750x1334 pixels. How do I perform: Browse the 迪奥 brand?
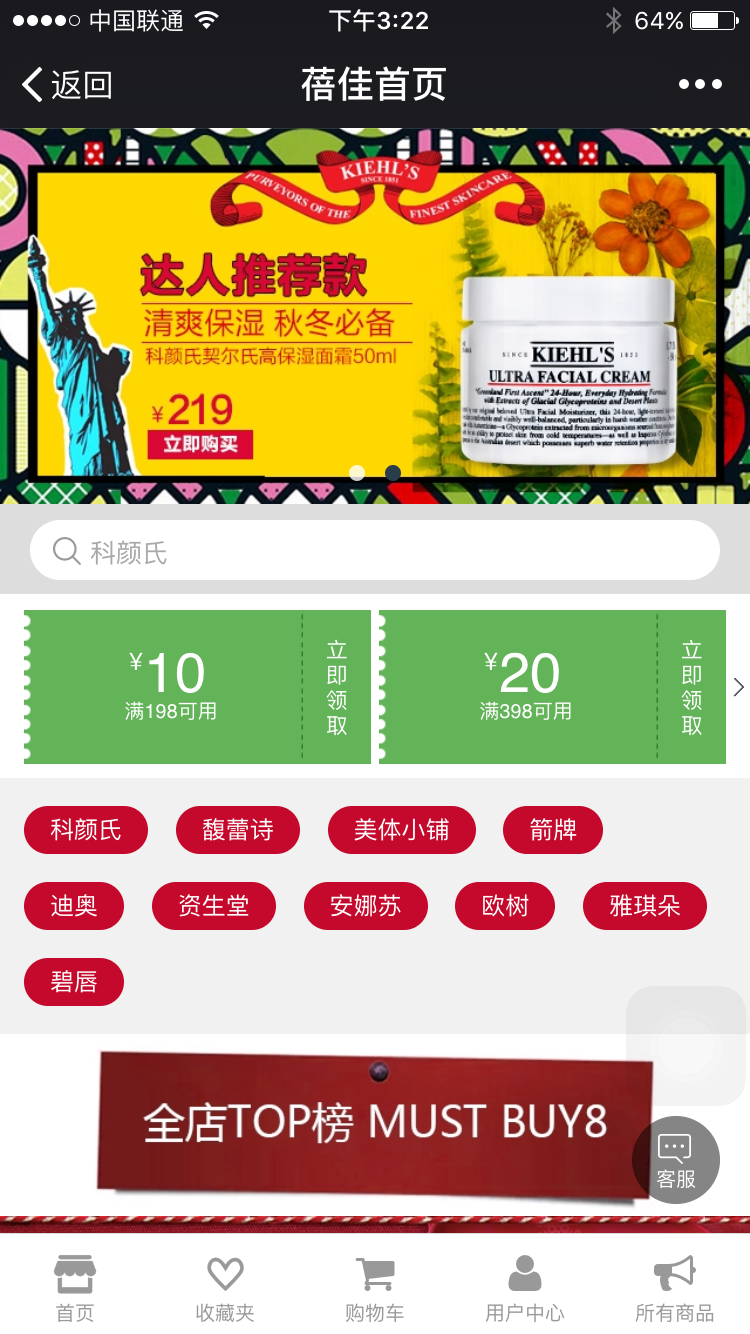(74, 906)
